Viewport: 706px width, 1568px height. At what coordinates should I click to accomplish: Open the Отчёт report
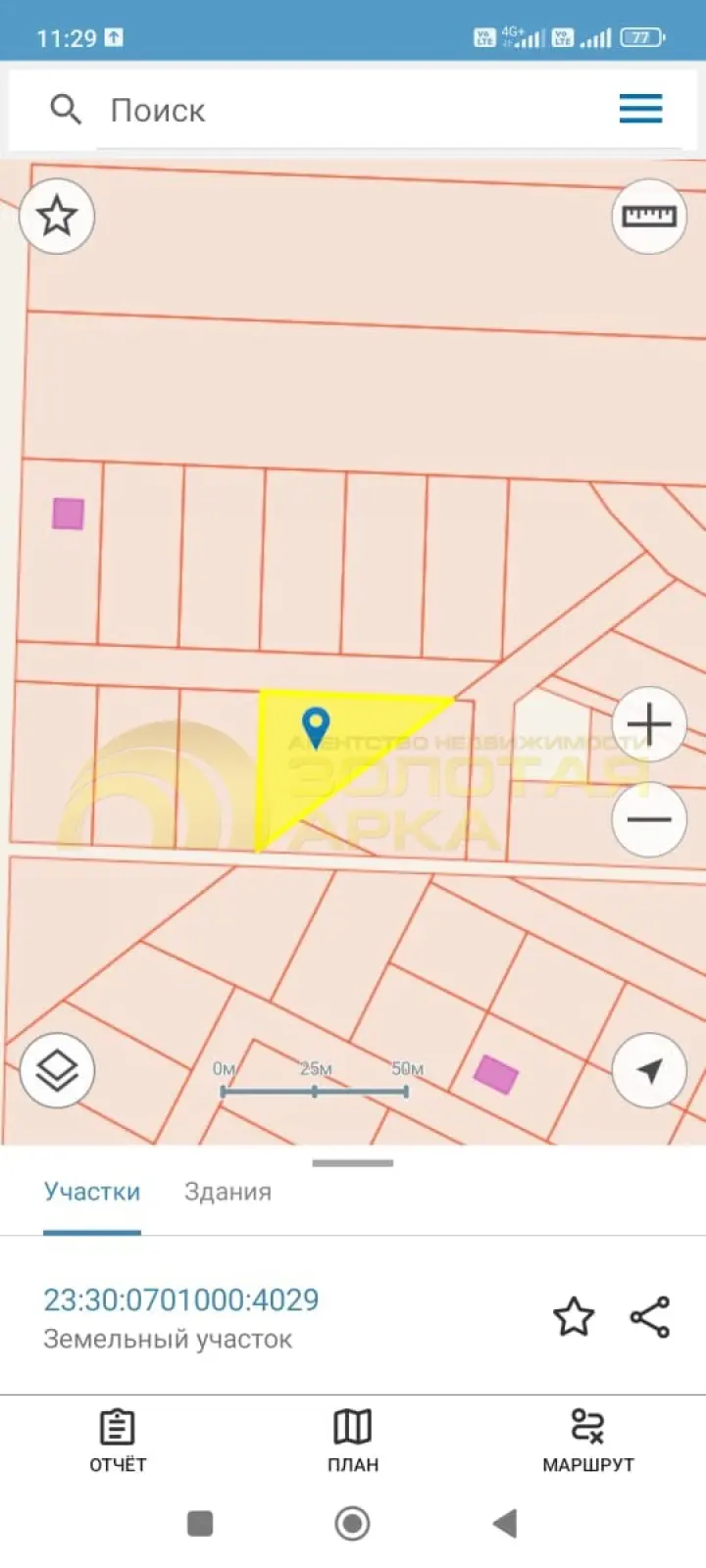118,1441
